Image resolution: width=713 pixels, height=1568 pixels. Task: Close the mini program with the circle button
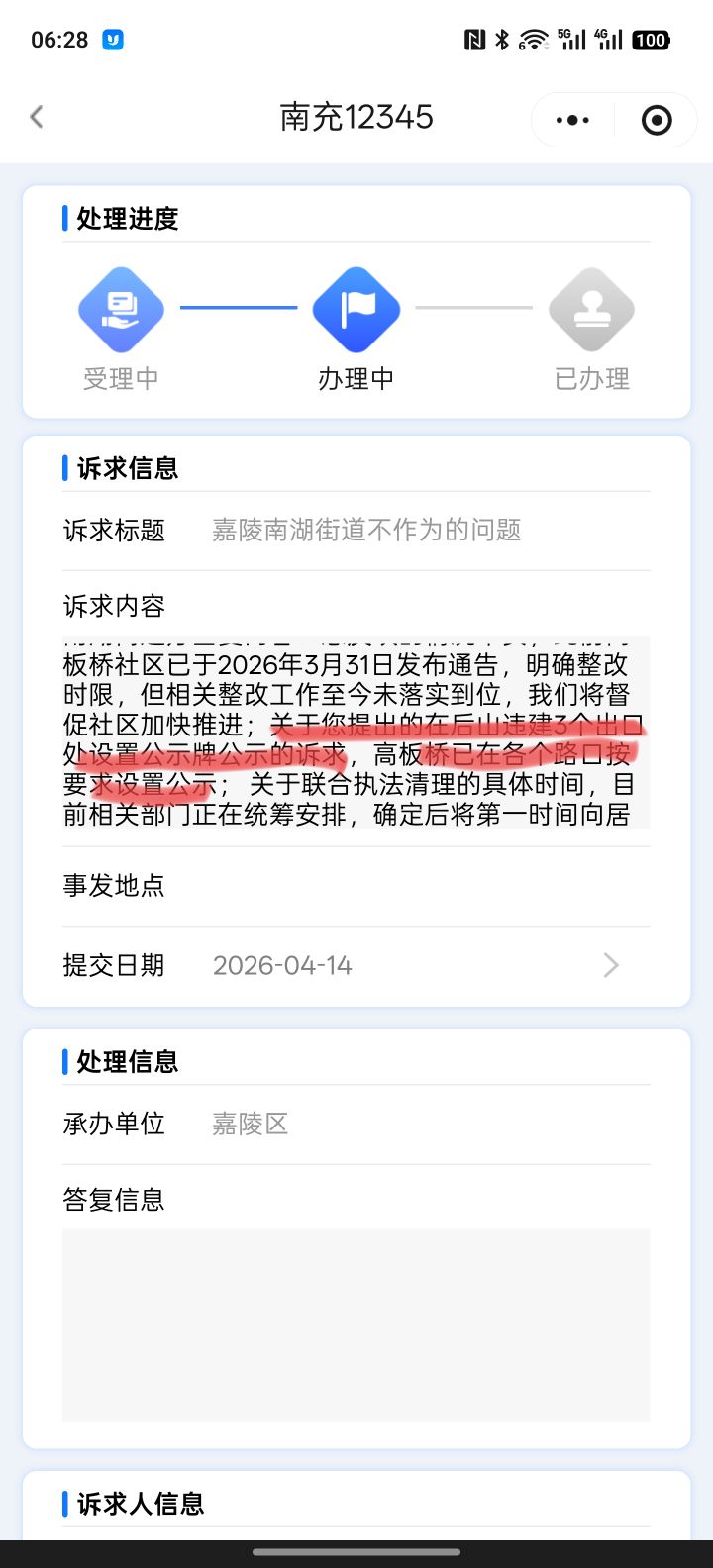coord(657,120)
